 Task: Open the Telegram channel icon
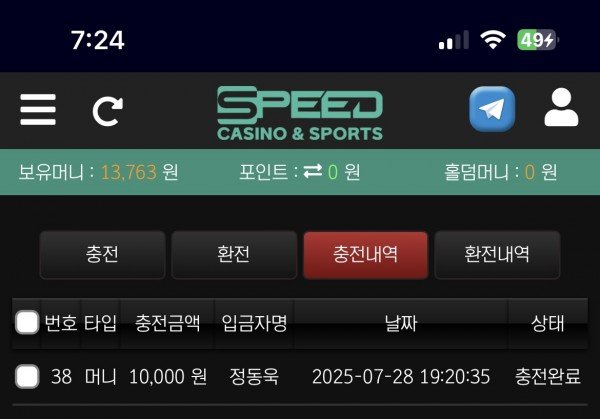click(x=492, y=109)
